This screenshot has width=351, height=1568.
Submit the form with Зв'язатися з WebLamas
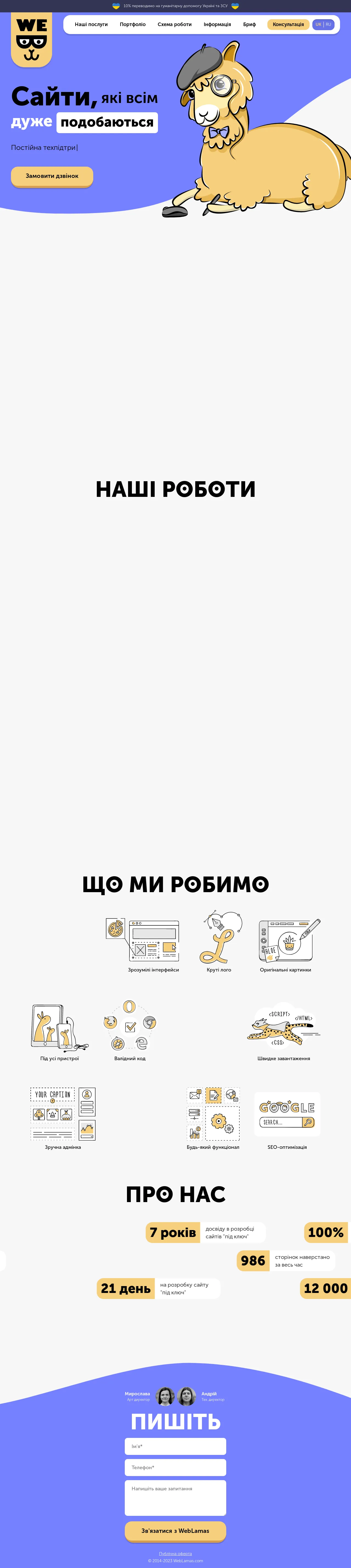click(175, 1530)
